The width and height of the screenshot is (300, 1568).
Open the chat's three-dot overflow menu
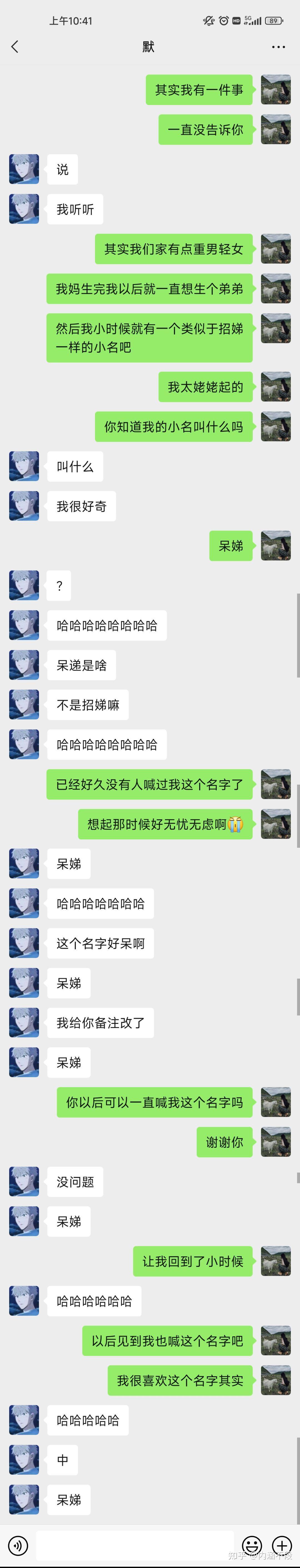[278, 47]
